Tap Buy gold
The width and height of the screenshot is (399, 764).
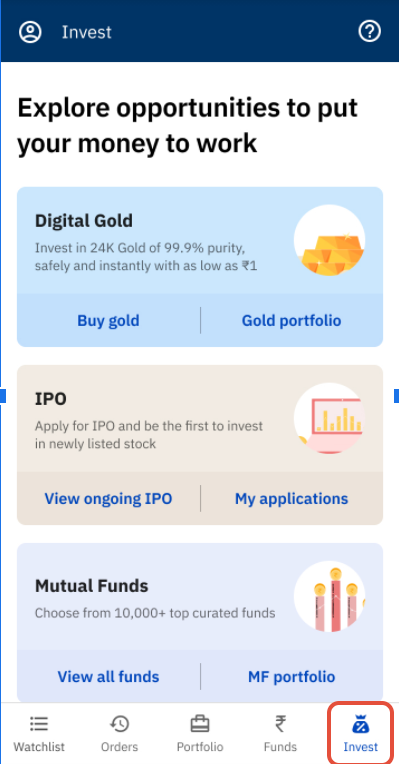108,321
